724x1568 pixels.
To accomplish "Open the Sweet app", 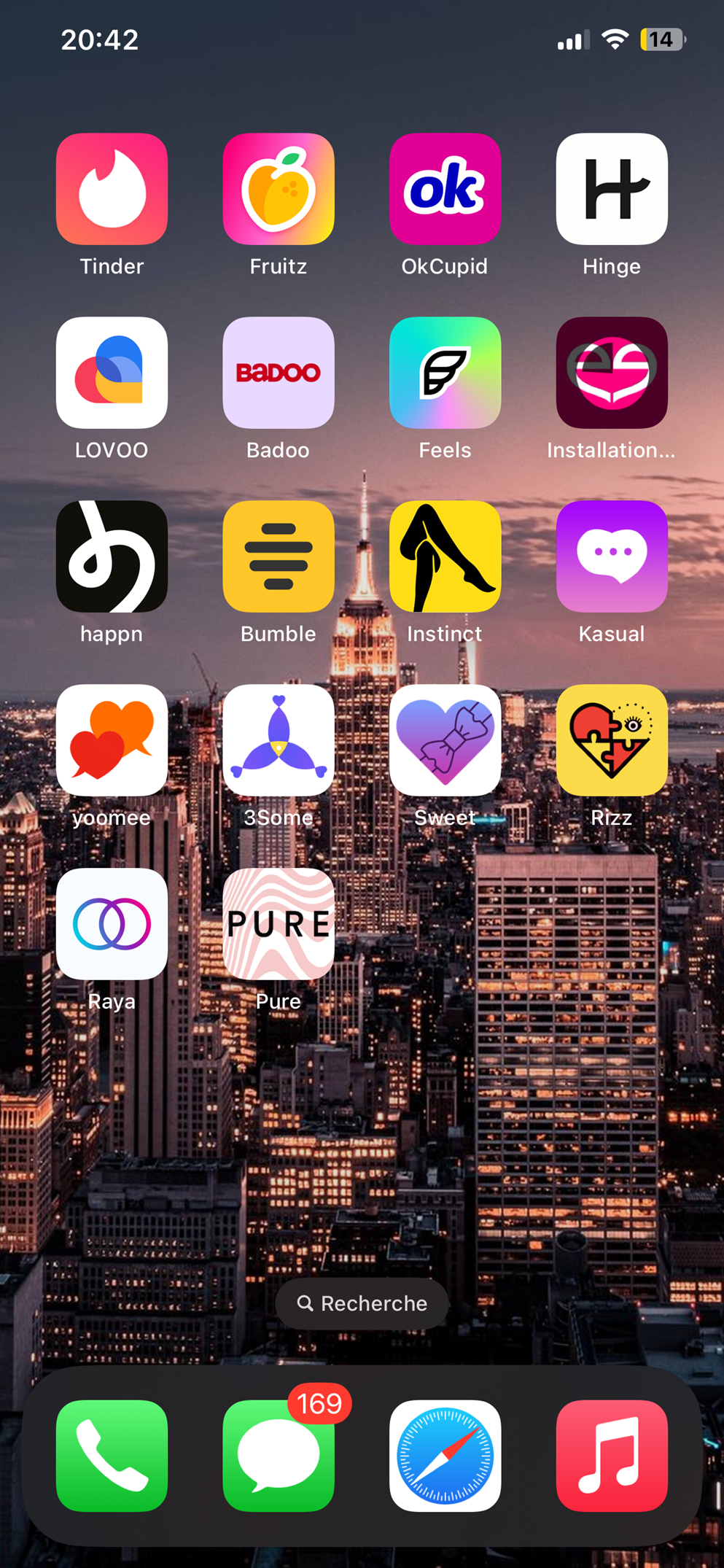I will [445, 740].
